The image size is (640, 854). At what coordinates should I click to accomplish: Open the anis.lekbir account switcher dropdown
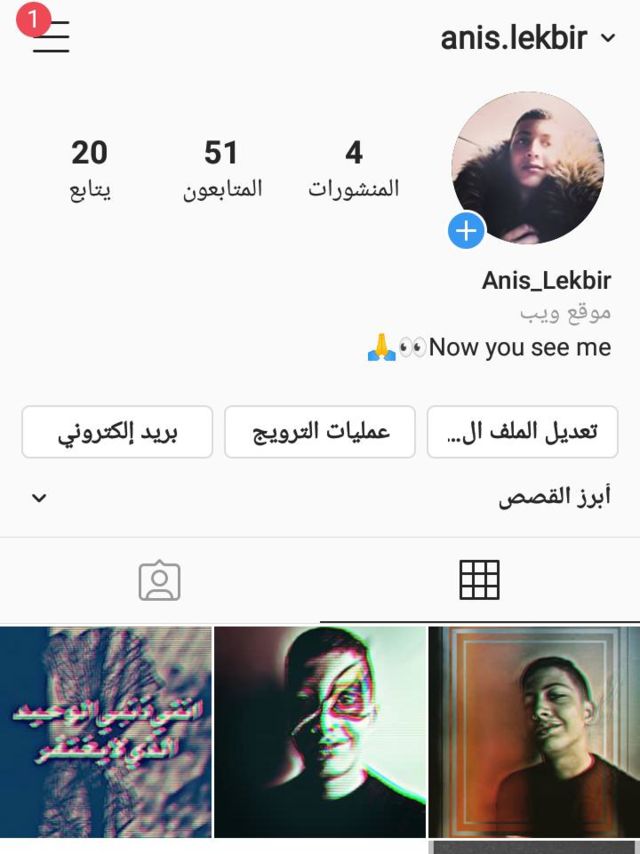coord(528,38)
